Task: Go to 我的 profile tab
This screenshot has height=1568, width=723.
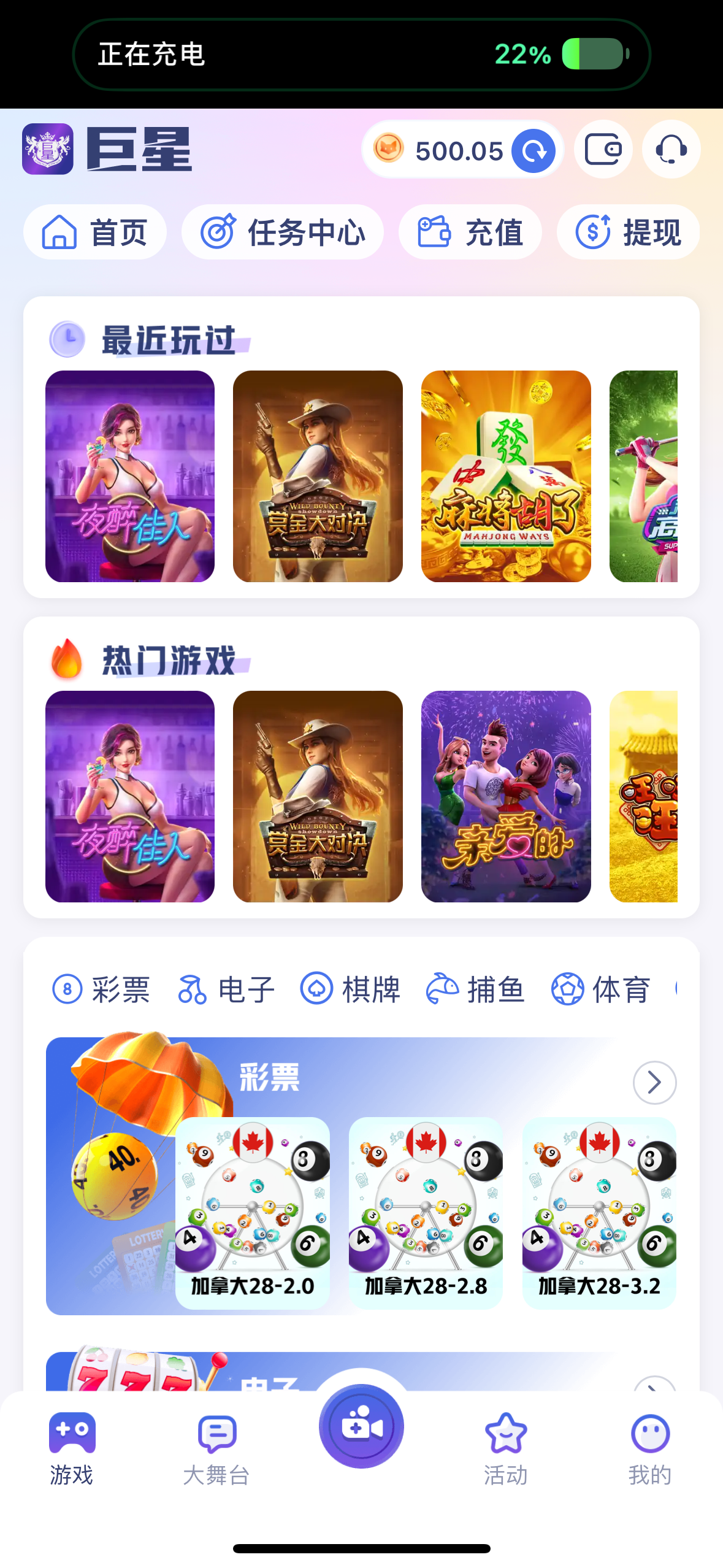Action: [x=650, y=1448]
